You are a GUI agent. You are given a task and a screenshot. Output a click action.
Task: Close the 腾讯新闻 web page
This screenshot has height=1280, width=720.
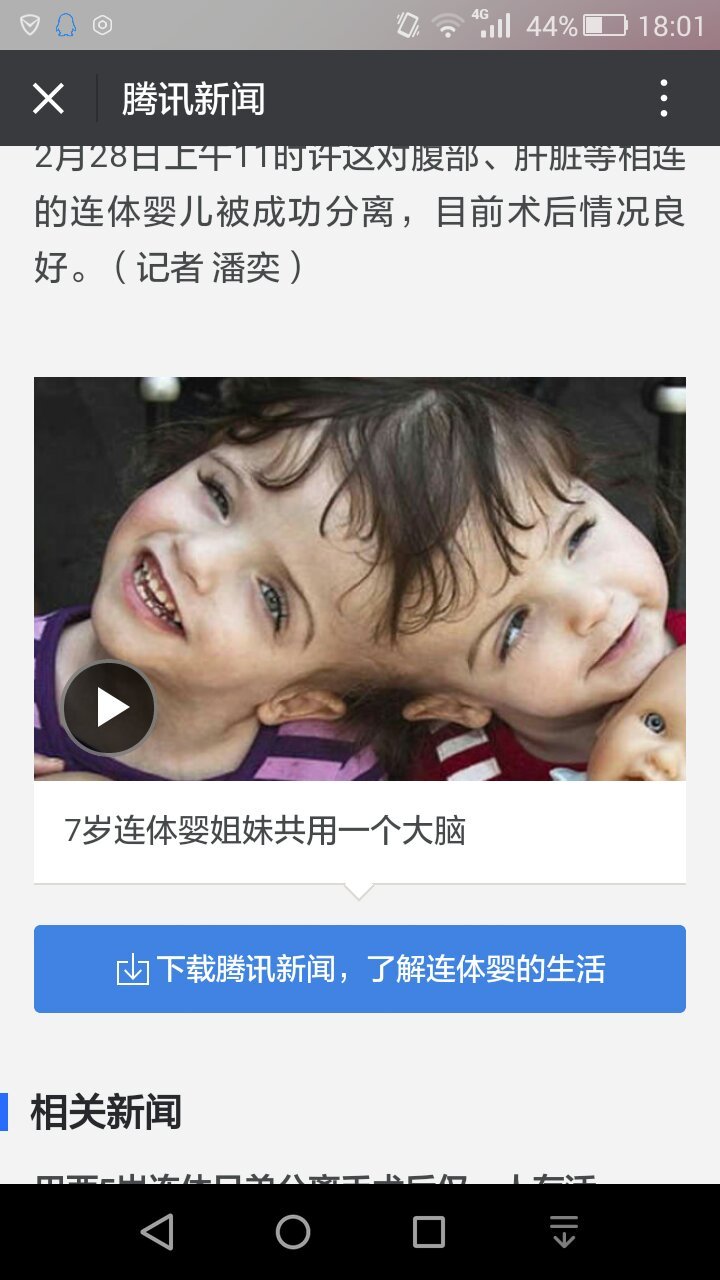(x=48, y=99)
